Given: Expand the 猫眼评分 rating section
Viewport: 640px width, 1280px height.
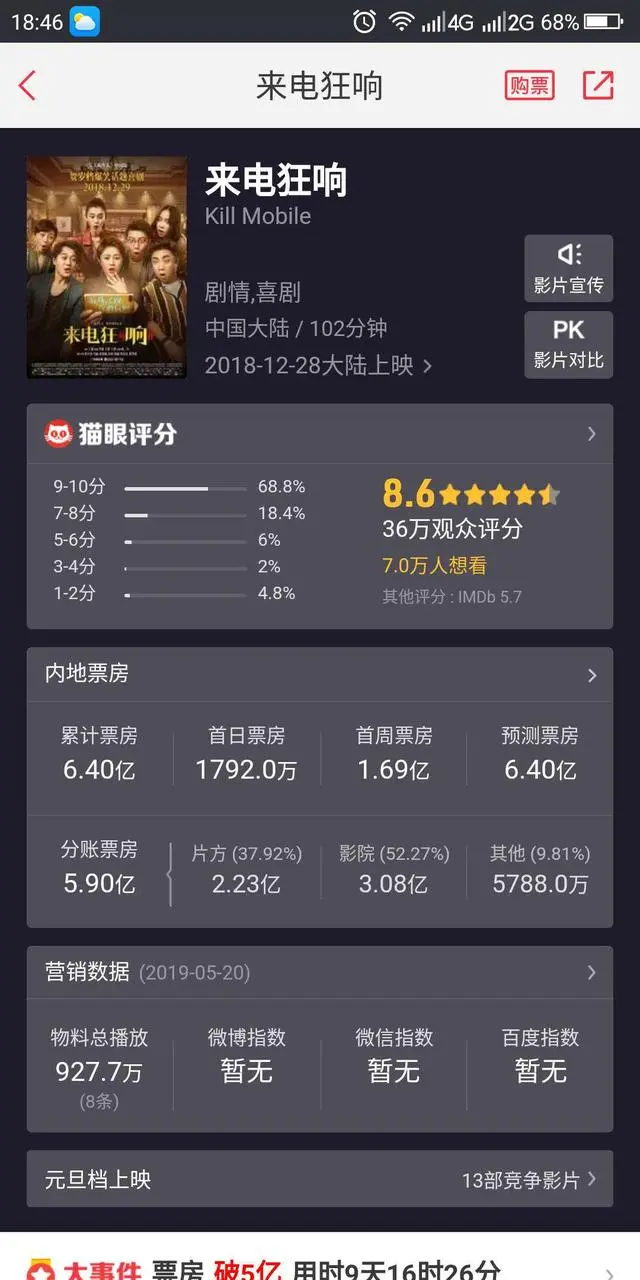Looking at the screenshot, I should [x=320, y=434].
